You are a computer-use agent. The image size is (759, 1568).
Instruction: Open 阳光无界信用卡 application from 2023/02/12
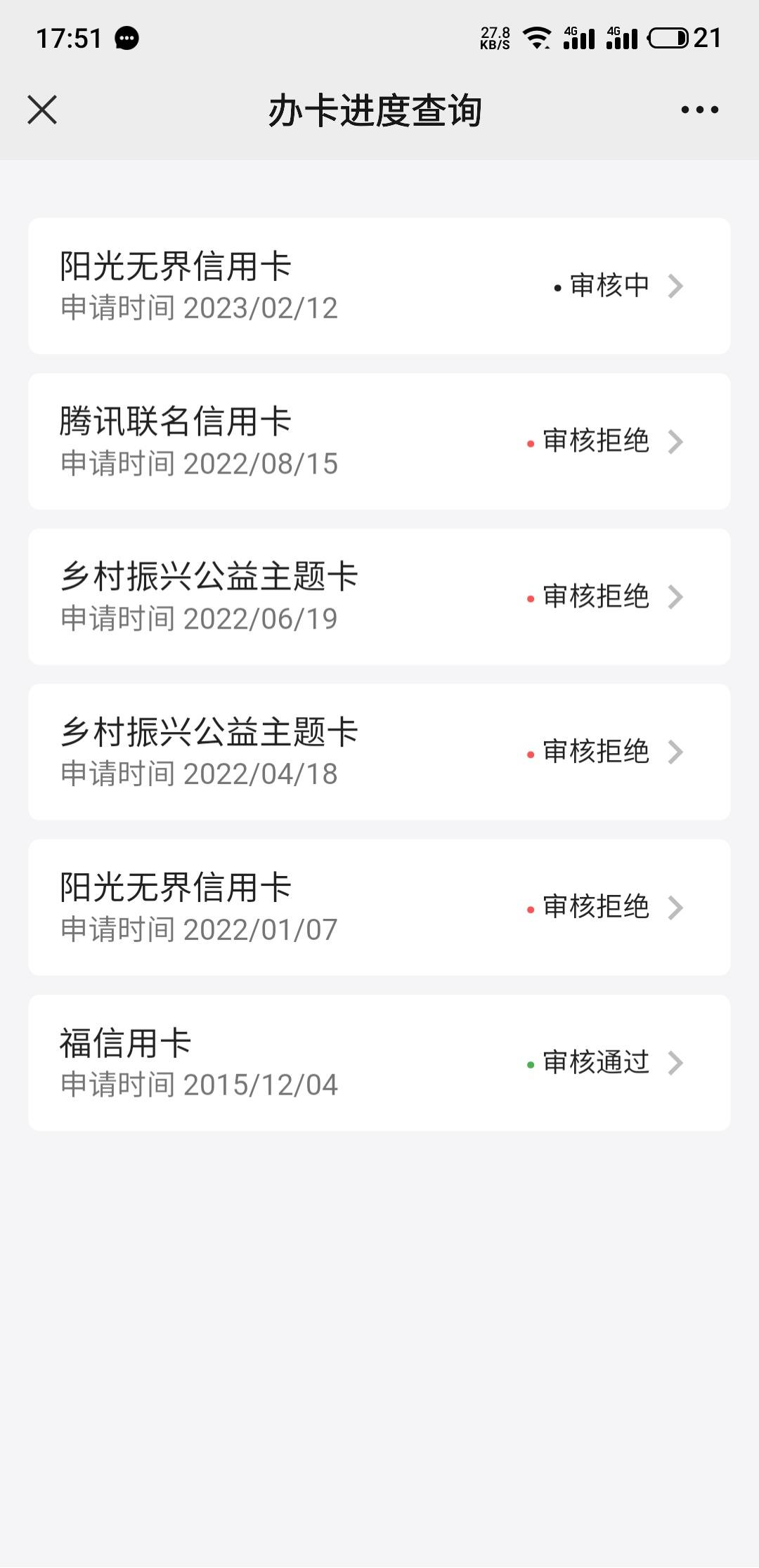379,286
